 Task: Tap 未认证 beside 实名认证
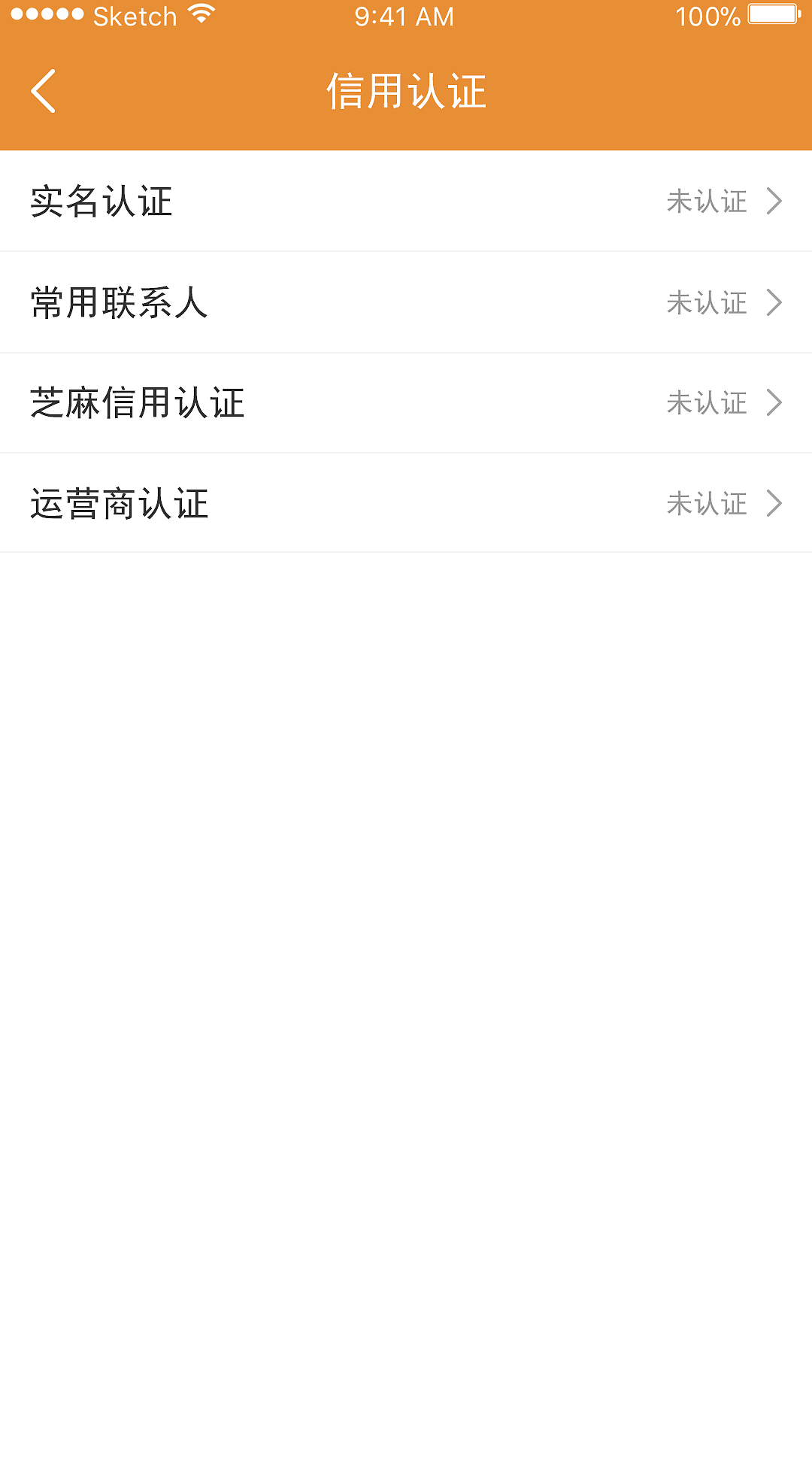(x=707, y=201)
